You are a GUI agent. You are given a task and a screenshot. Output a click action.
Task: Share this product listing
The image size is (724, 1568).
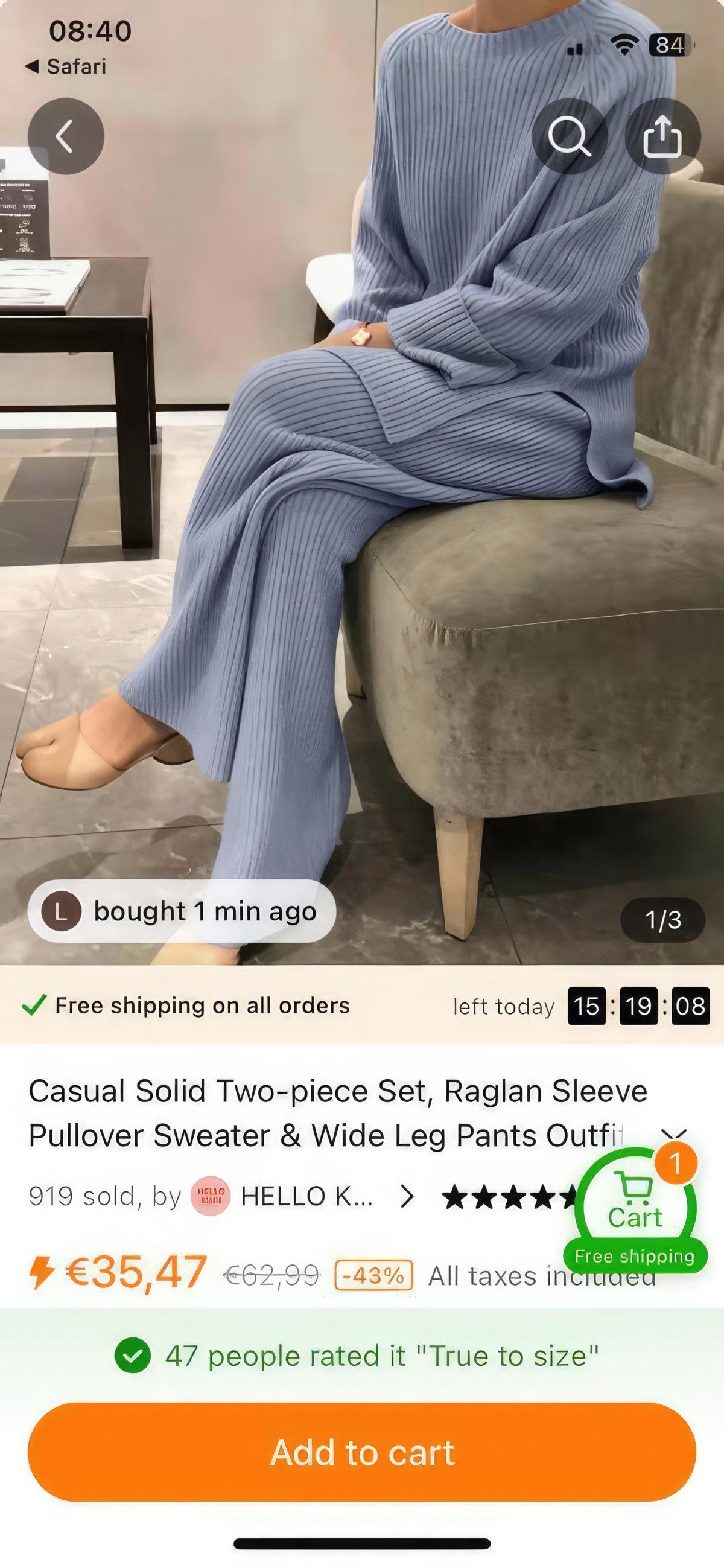tap(662, 136)
